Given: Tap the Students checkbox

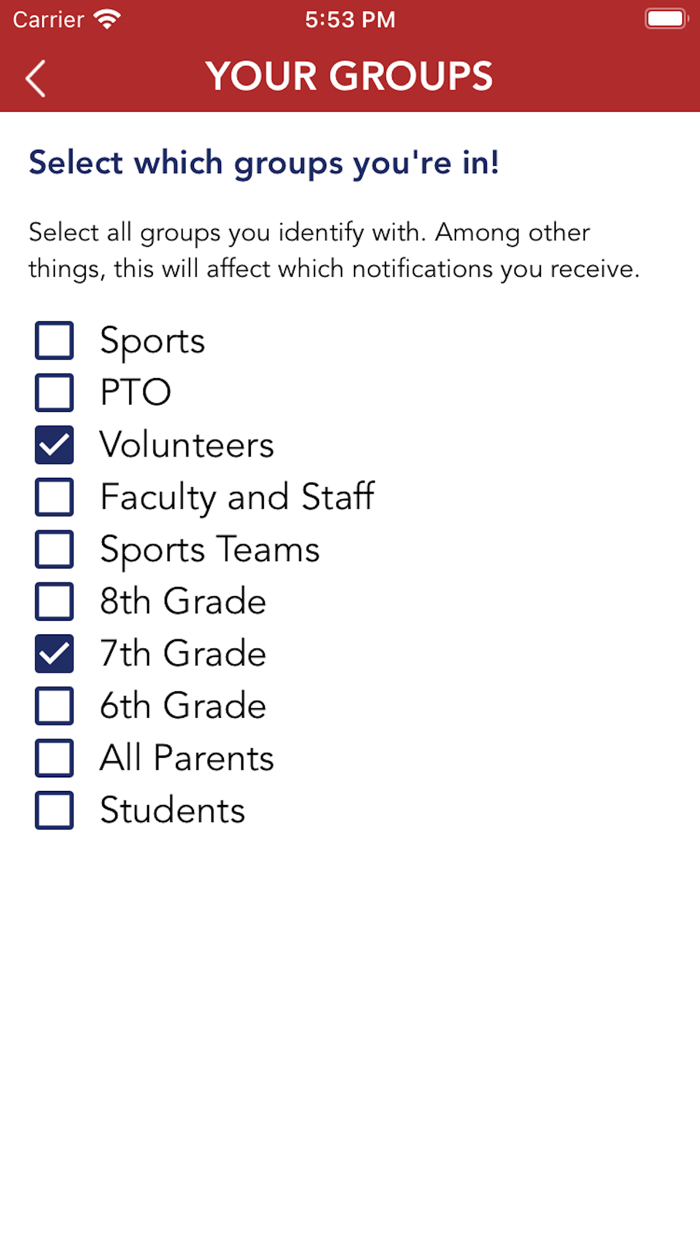Looking at the screenshot, I should 55,810.
